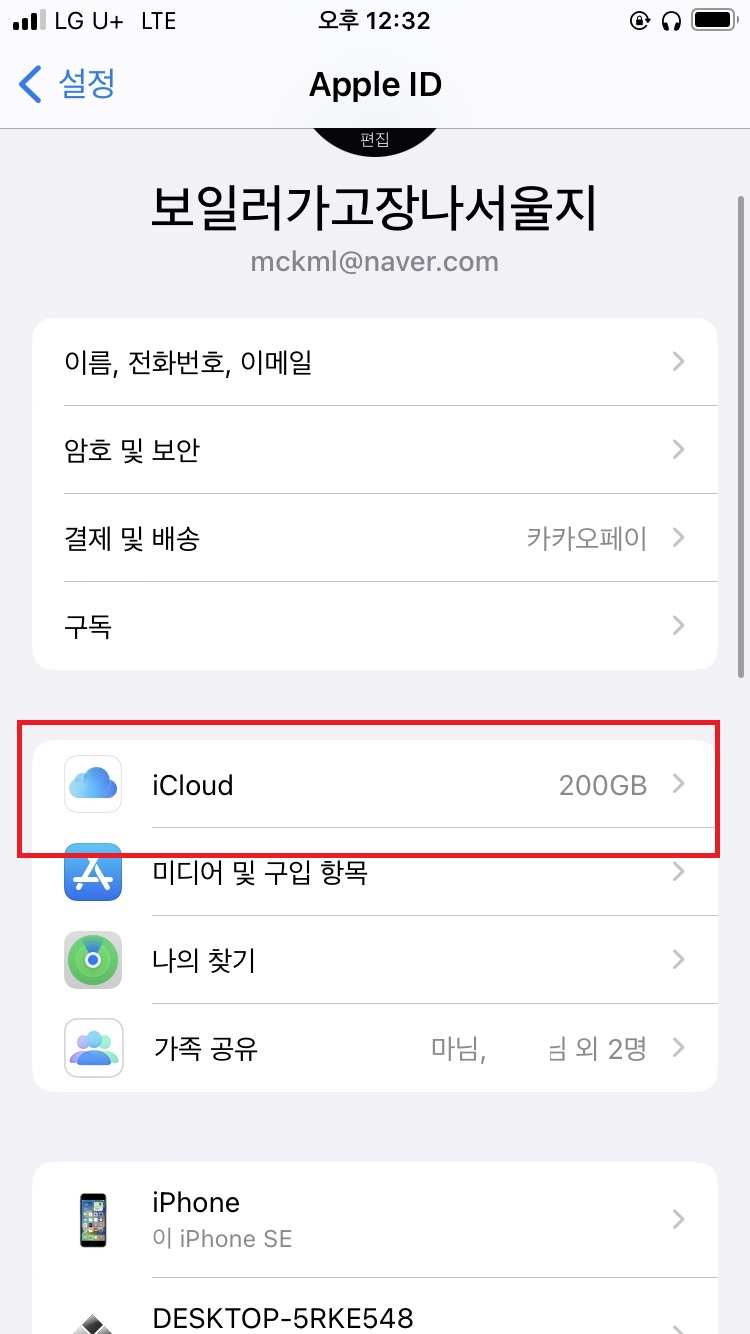The image size is (750, 1334).
Task: Open 이름, 전화번호, 이메일
Action: click(x=375, y=362)
